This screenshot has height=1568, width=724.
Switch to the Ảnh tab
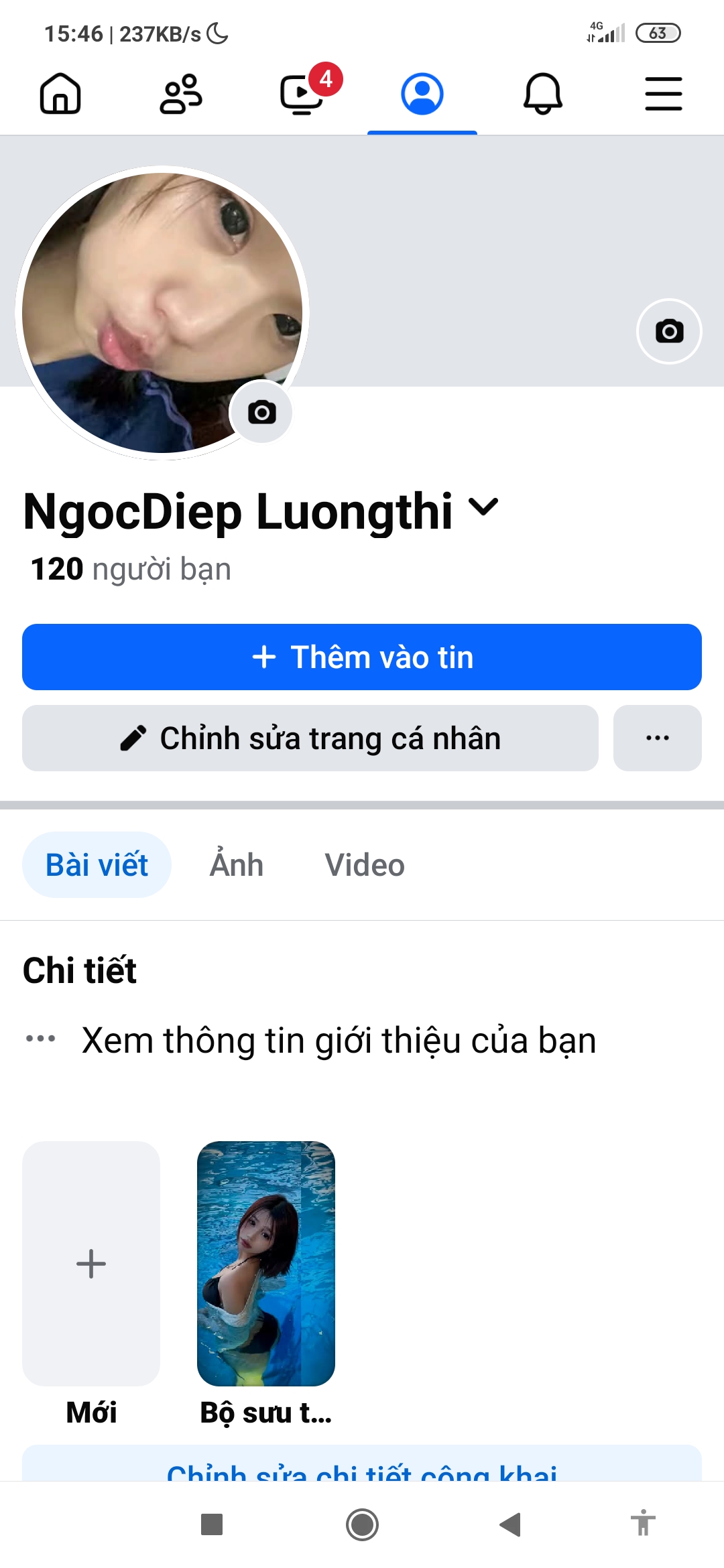236,864
